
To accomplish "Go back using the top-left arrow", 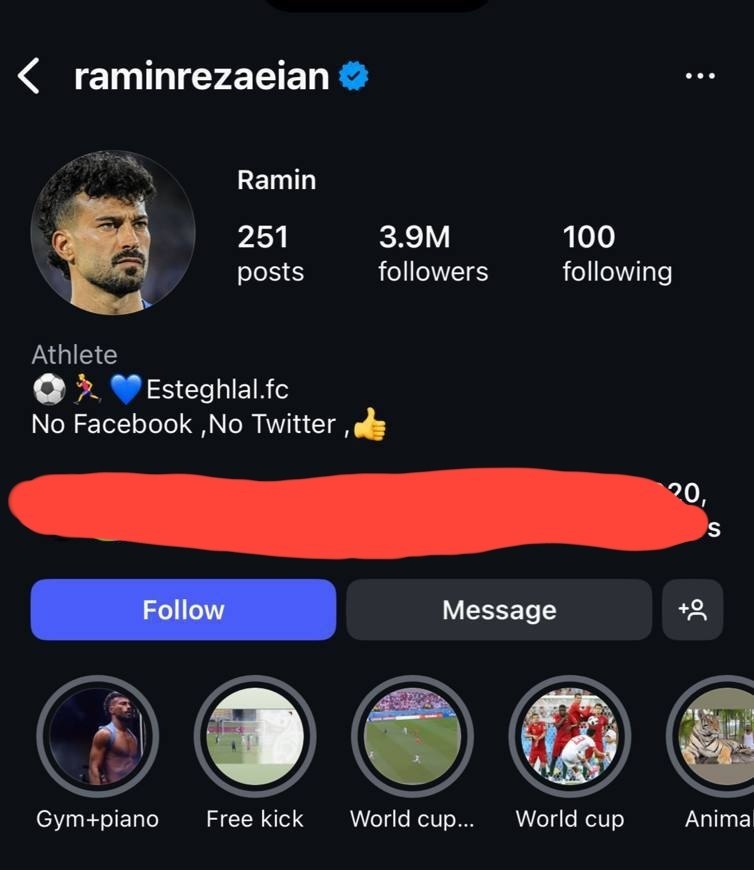I will pos(30,76).
